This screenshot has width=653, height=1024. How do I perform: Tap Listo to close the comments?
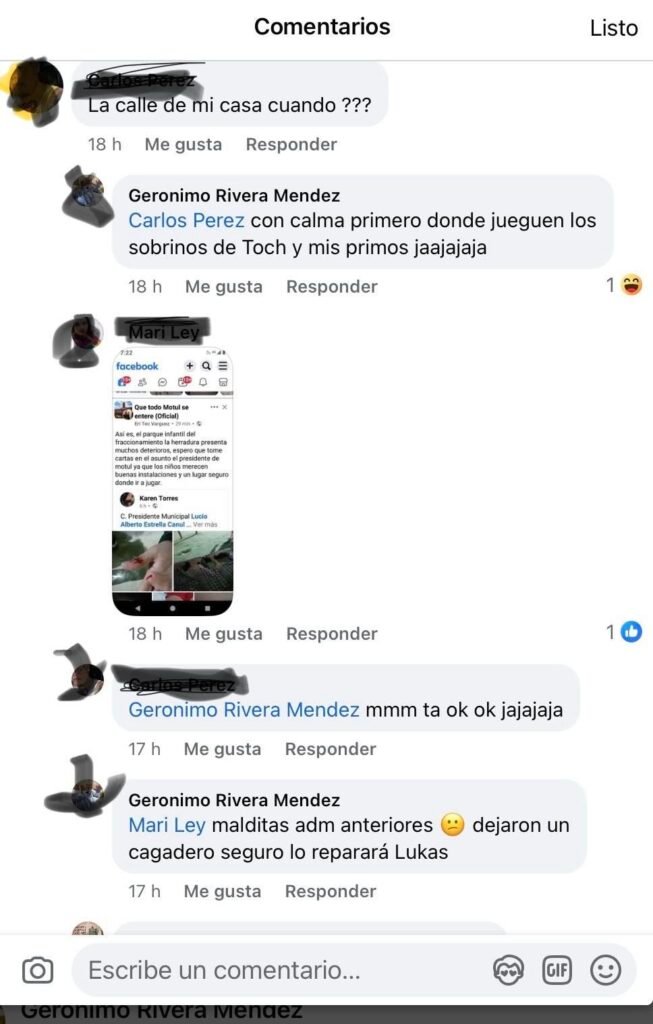tap(613, 28)
